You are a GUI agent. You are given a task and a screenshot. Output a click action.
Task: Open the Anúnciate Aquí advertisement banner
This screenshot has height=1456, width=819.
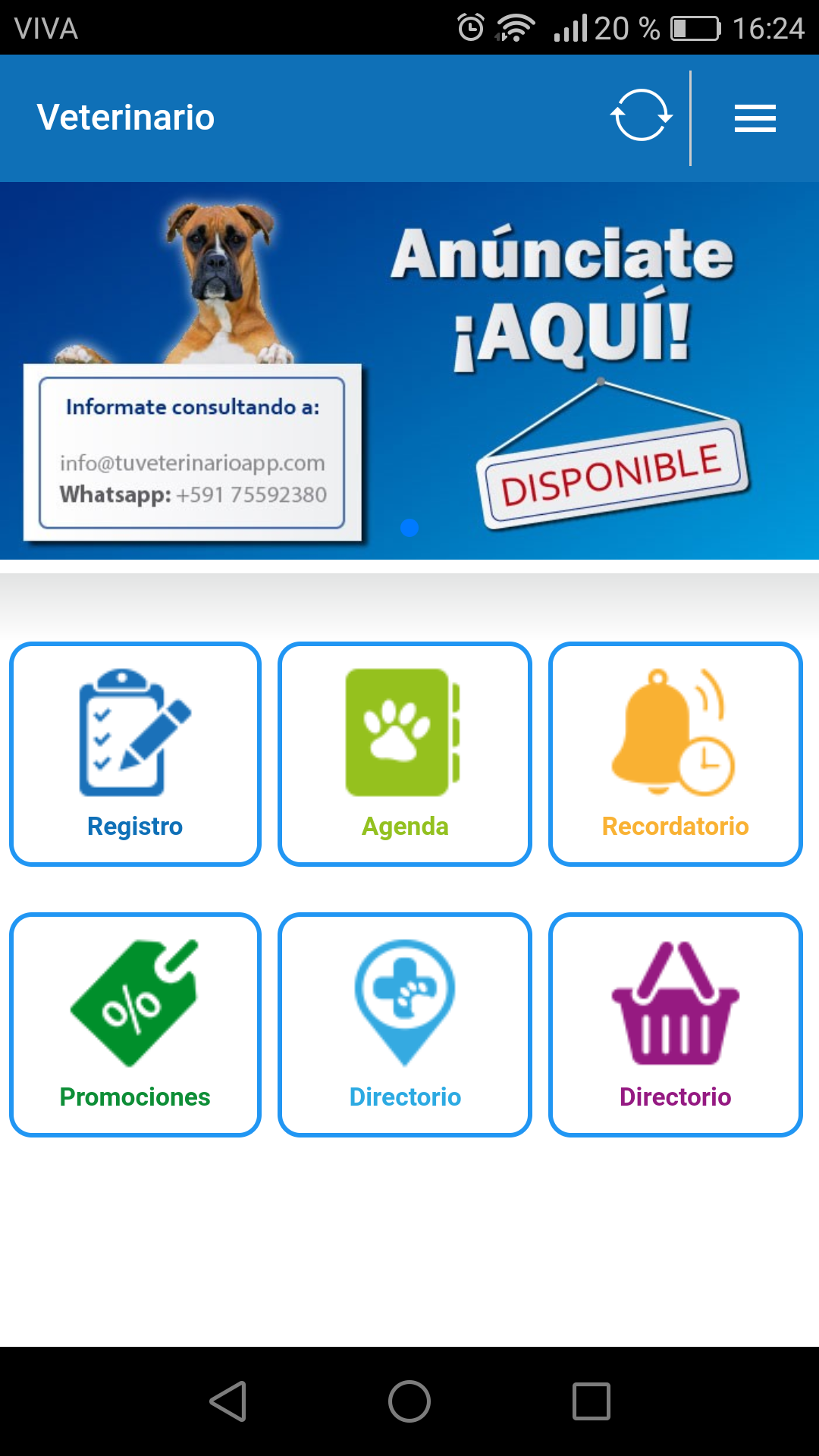pyautogui.click(x=409, y=368)
